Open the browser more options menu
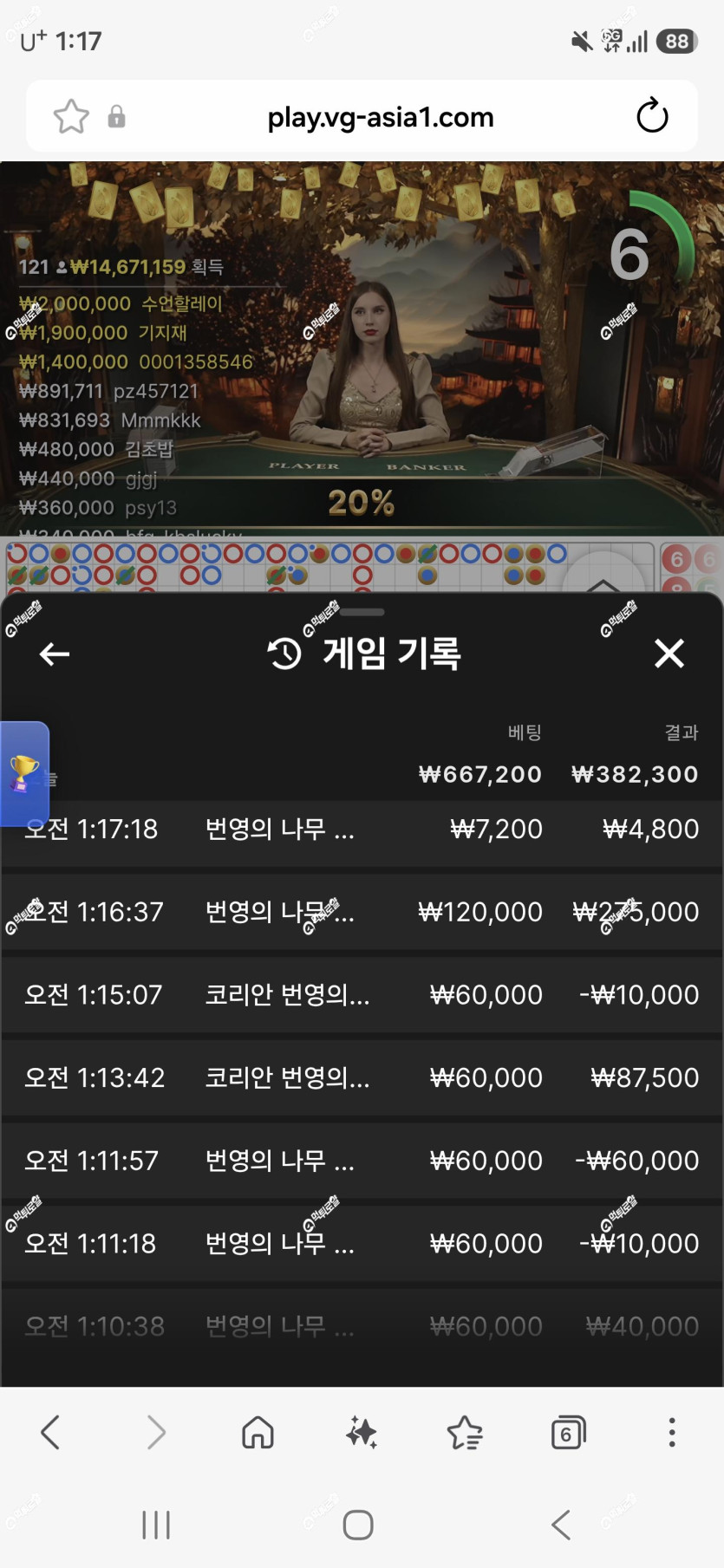Screen dimensions: 724x1568 [x=672, y=1433]
